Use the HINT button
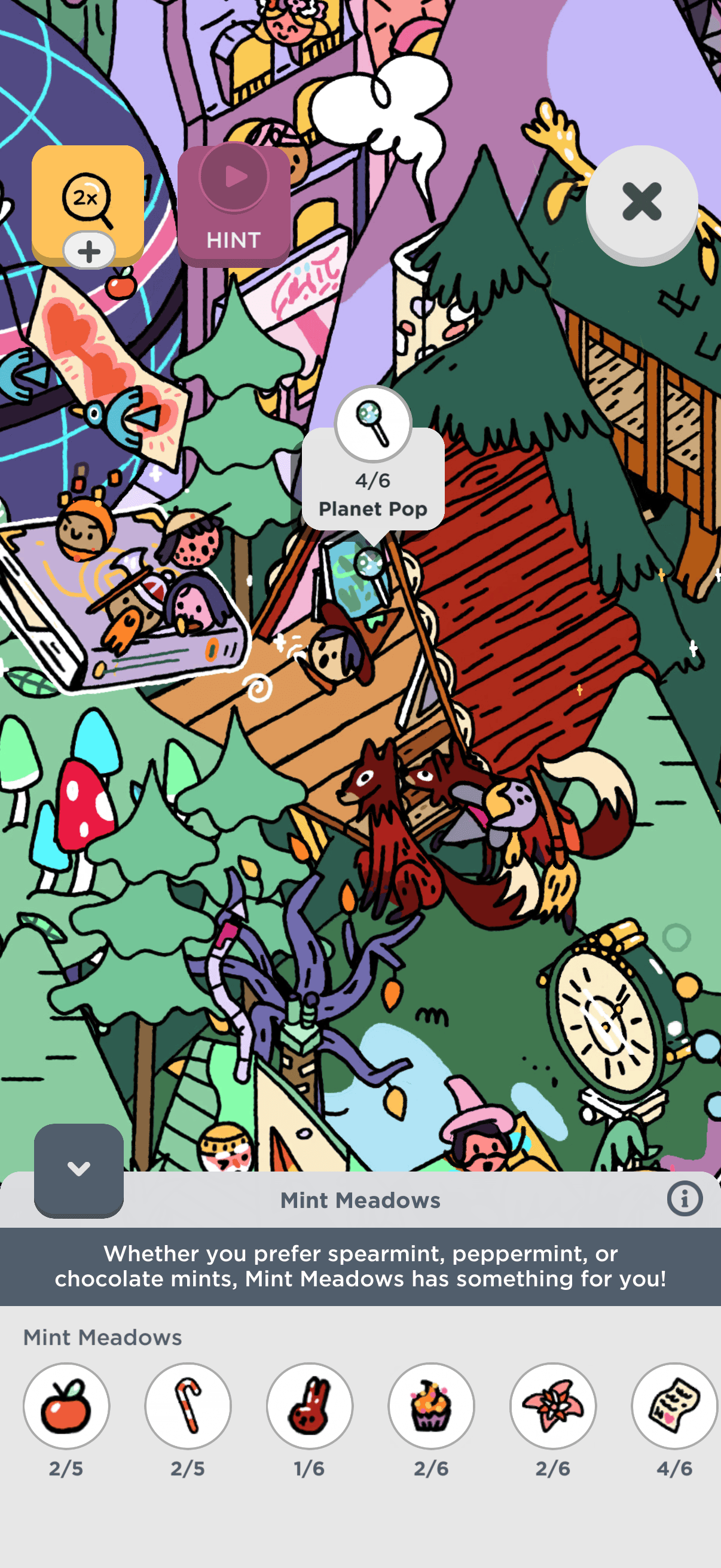 click(234, 205)
